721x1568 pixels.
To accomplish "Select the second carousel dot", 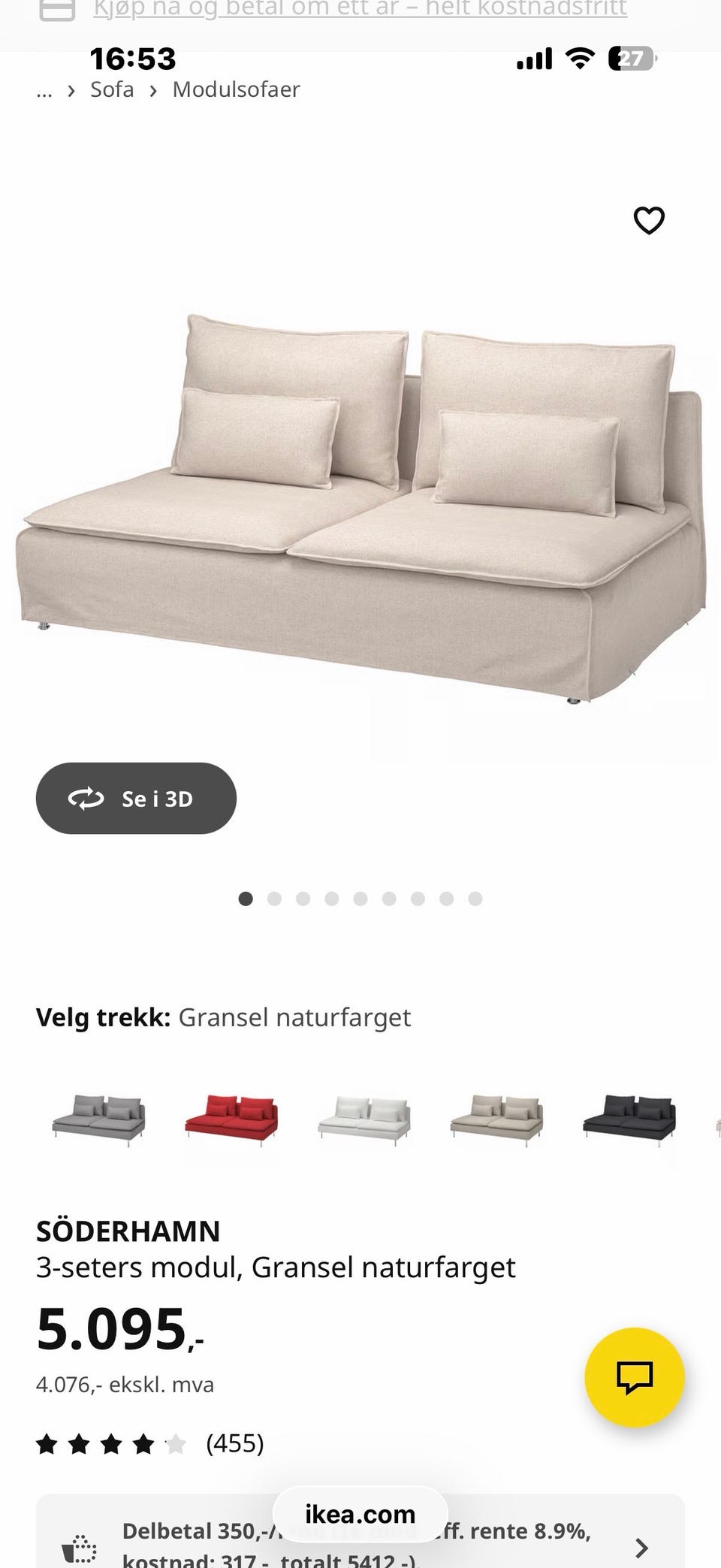I will point(274,899).
